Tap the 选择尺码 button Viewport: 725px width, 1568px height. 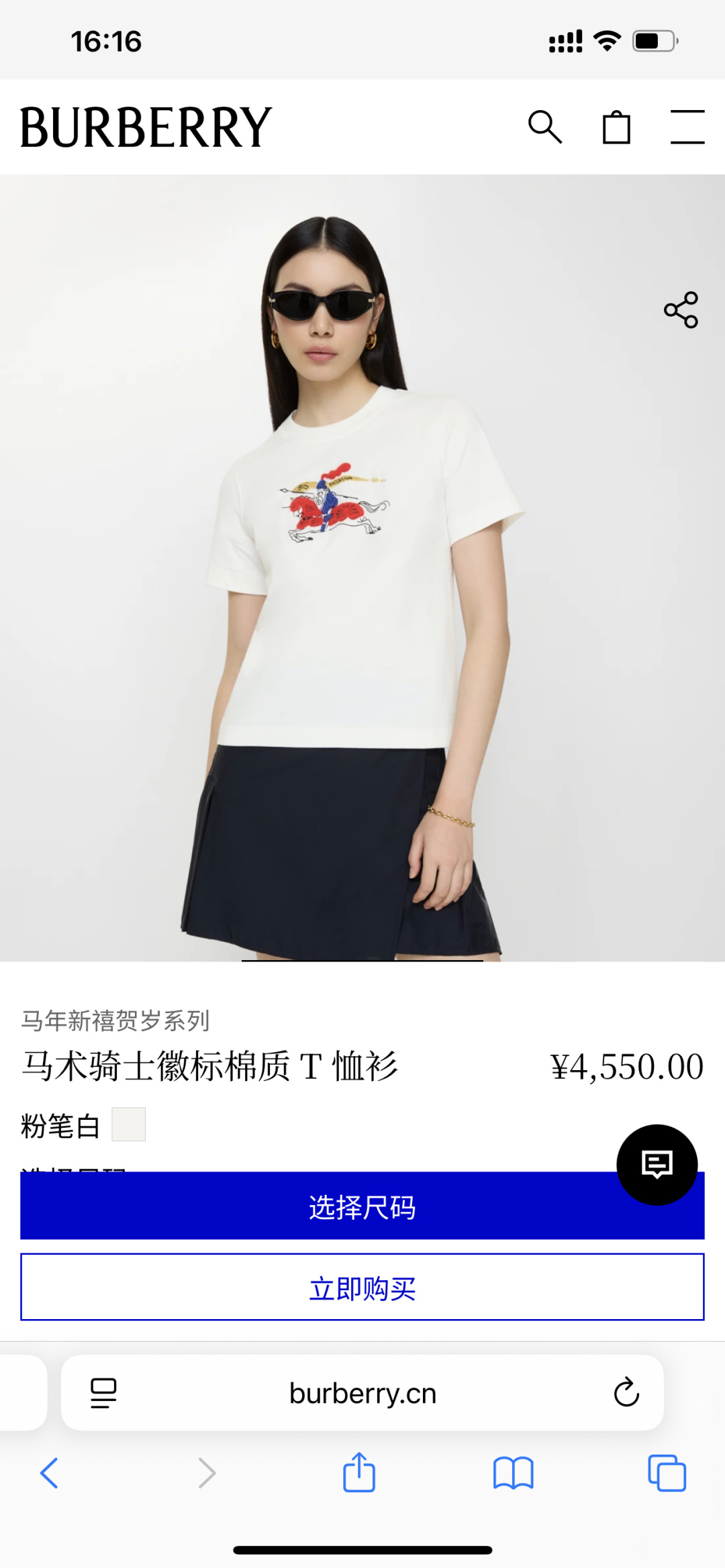[x=362, y=1206]
